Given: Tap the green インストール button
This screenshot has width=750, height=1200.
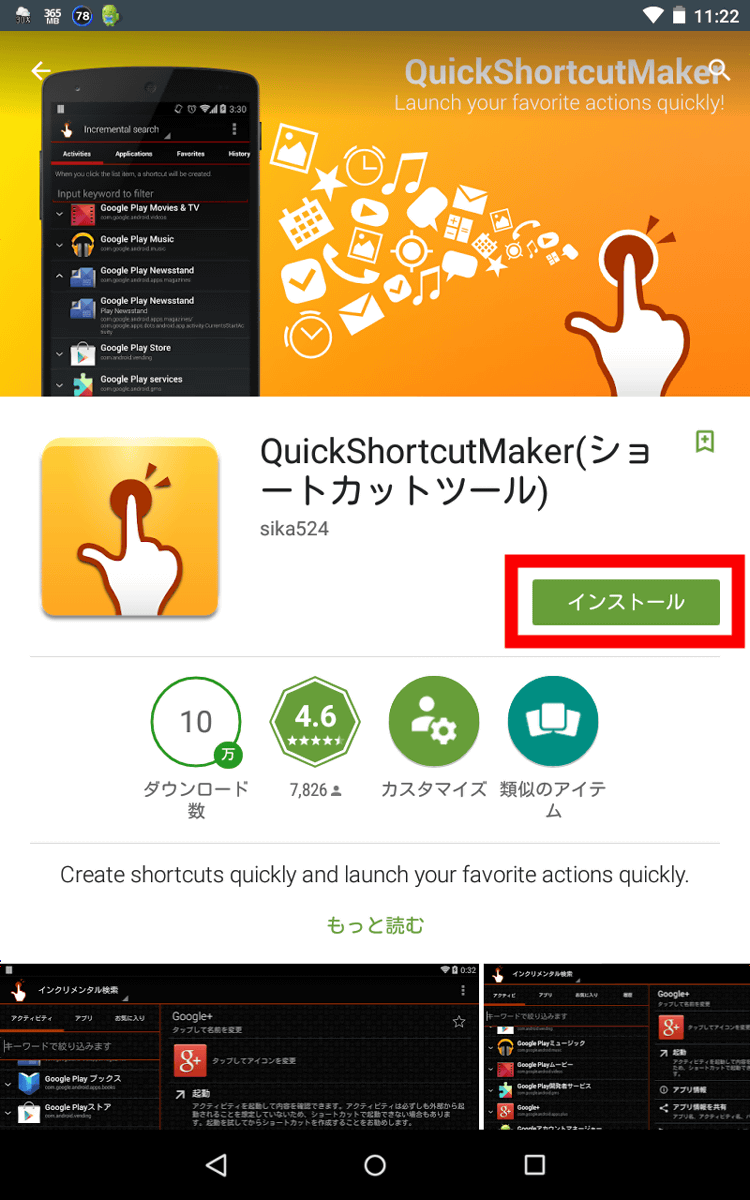Looking at the screenshot, I should pyautogui.click(x=626, y=602).
